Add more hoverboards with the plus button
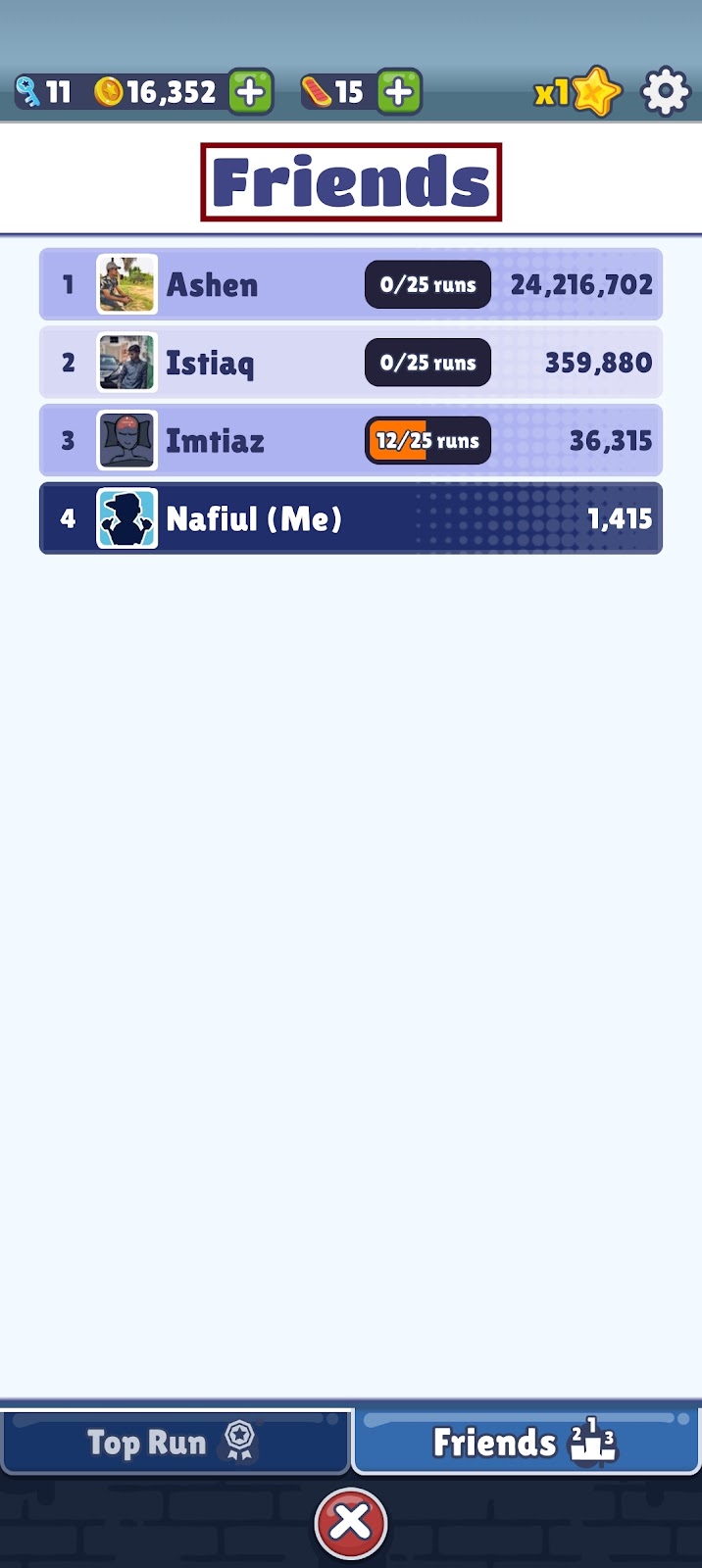 click(x=399, y=92)
